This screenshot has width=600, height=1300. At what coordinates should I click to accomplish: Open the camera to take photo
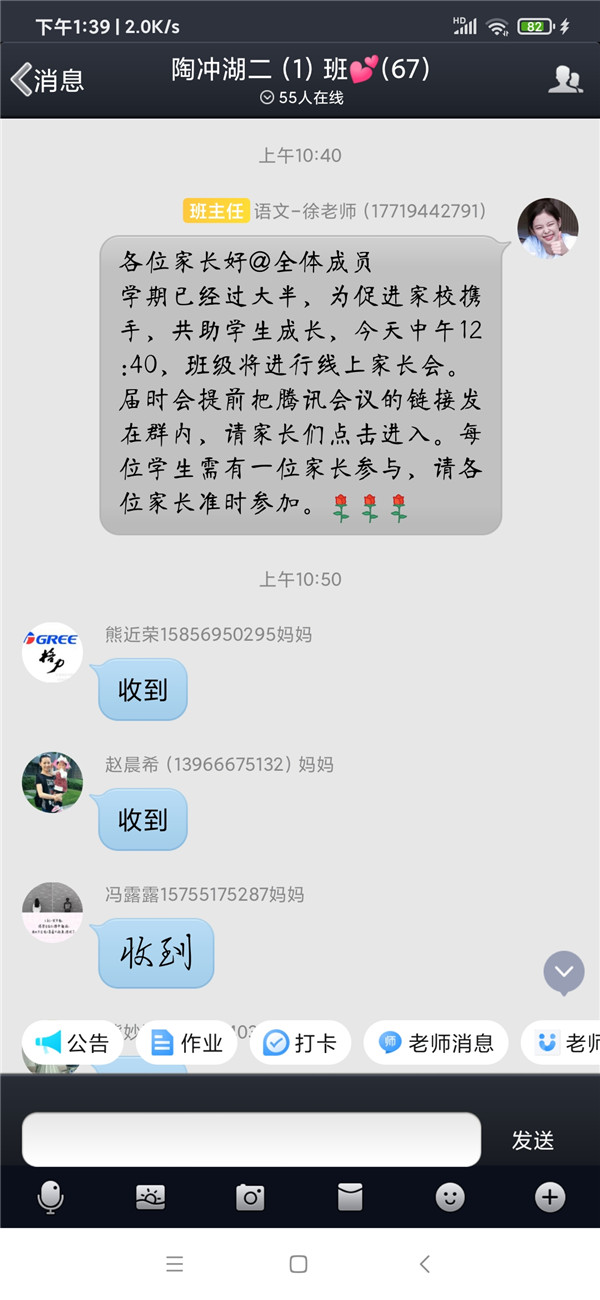tap(250, 1197)
